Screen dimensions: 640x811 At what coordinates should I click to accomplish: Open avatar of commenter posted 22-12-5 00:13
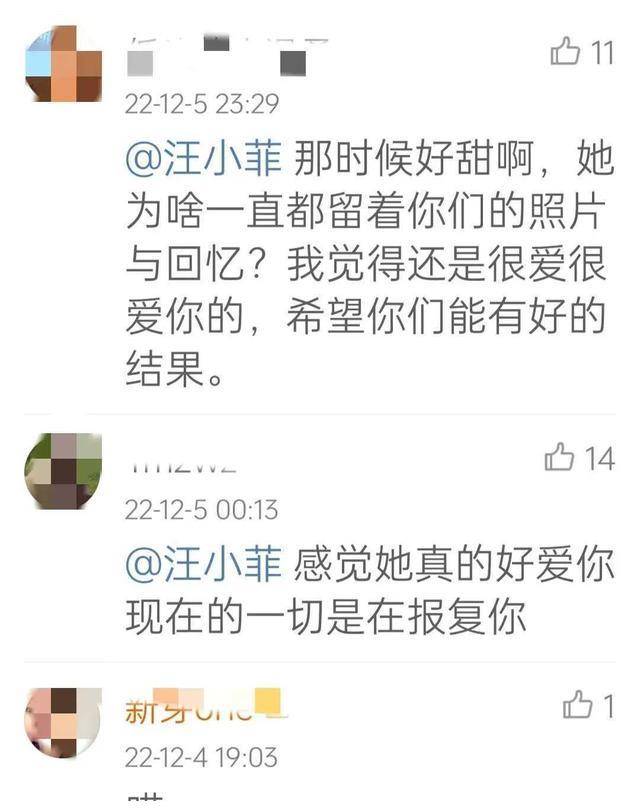(62, 471)
